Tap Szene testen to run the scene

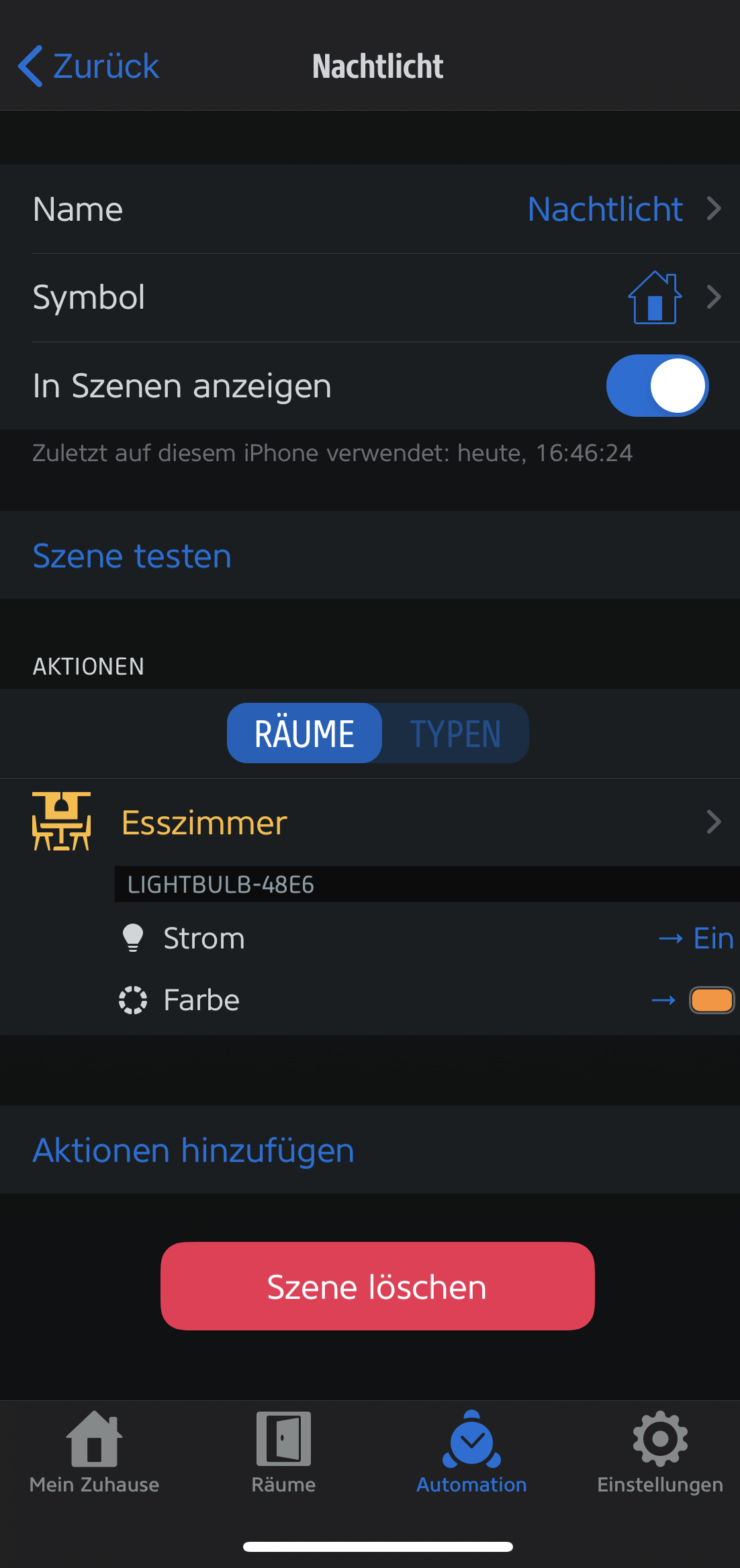(132, 556)
